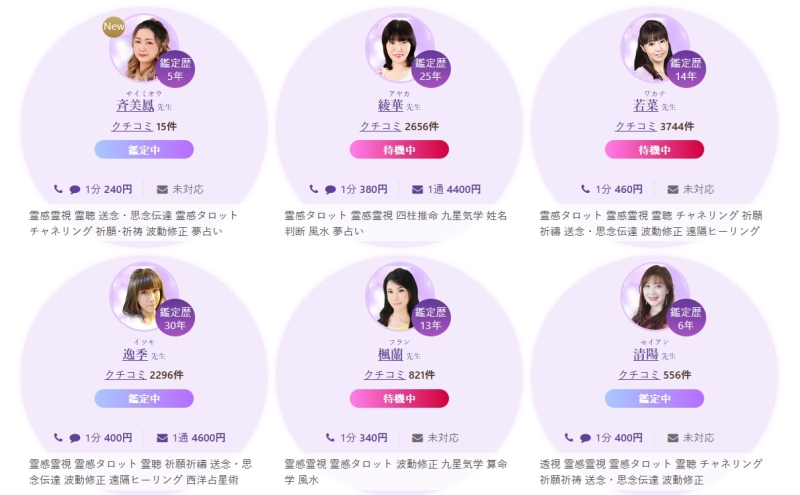Open 若菜's profile name link
The height and width of the screenshot is (495, 800).
[644, 105]
